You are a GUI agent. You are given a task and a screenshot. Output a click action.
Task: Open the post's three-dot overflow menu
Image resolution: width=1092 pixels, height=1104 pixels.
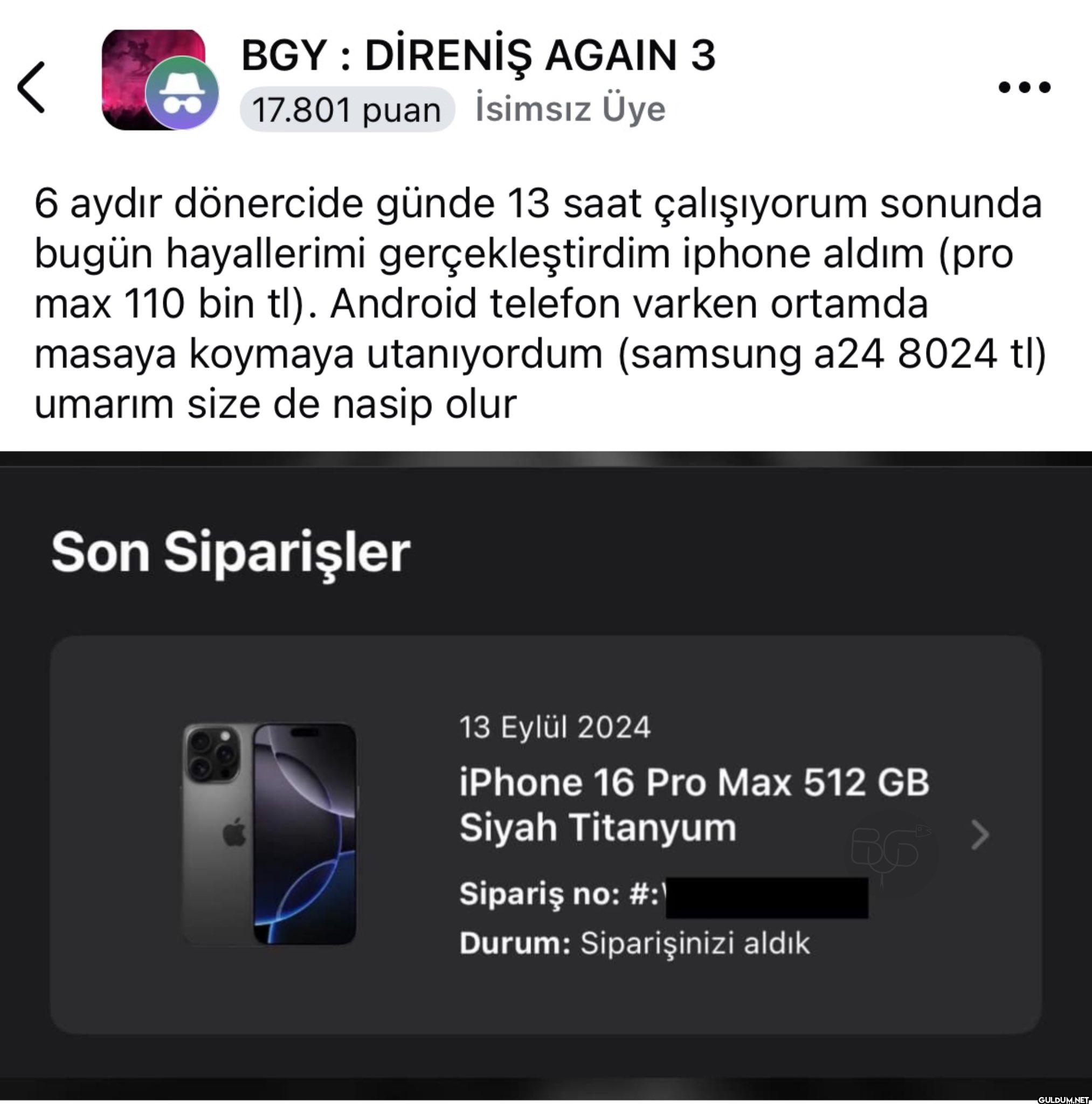click(1024, 87)
